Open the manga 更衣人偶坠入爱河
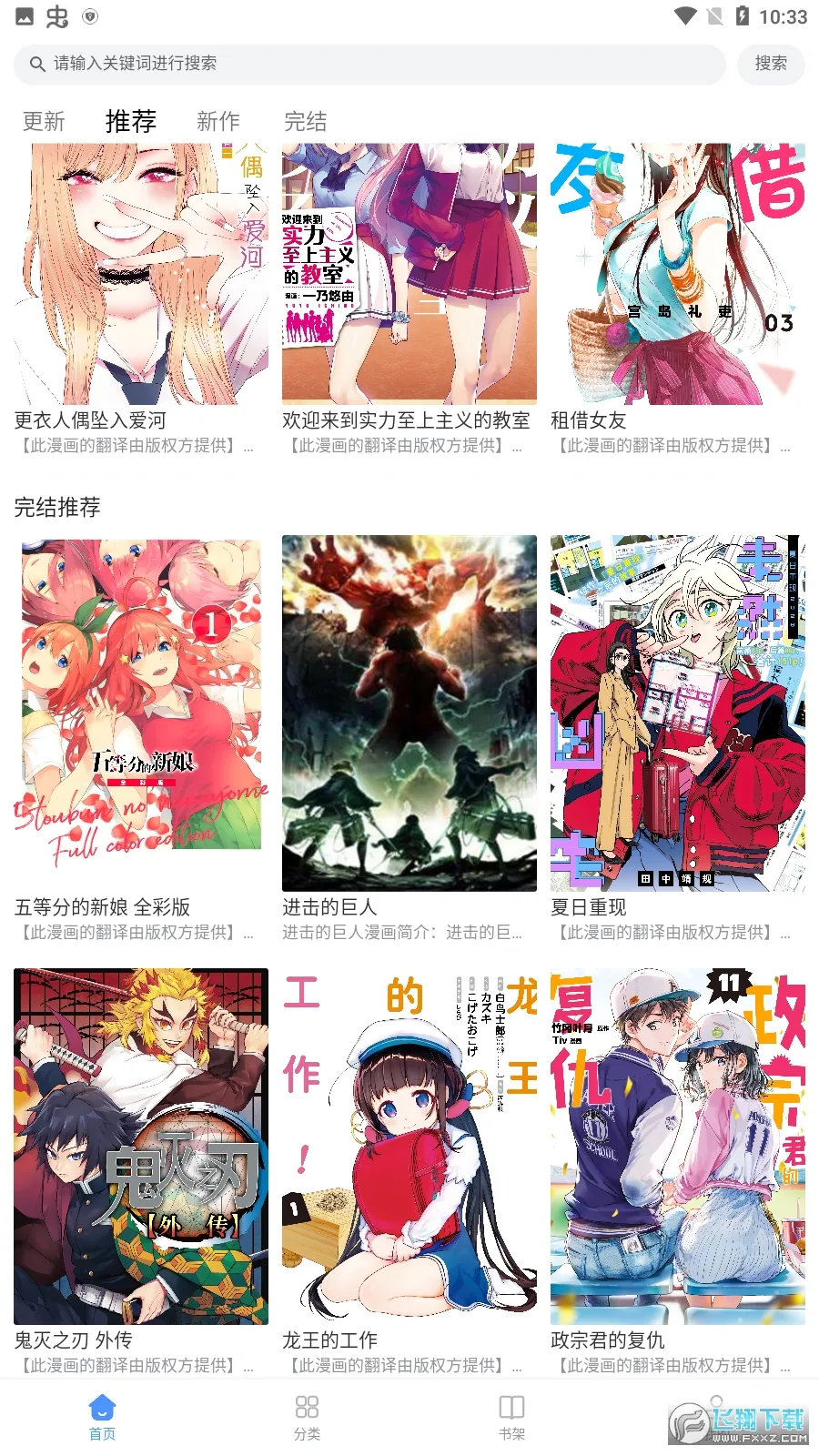819x1456 pixels. 141,273
